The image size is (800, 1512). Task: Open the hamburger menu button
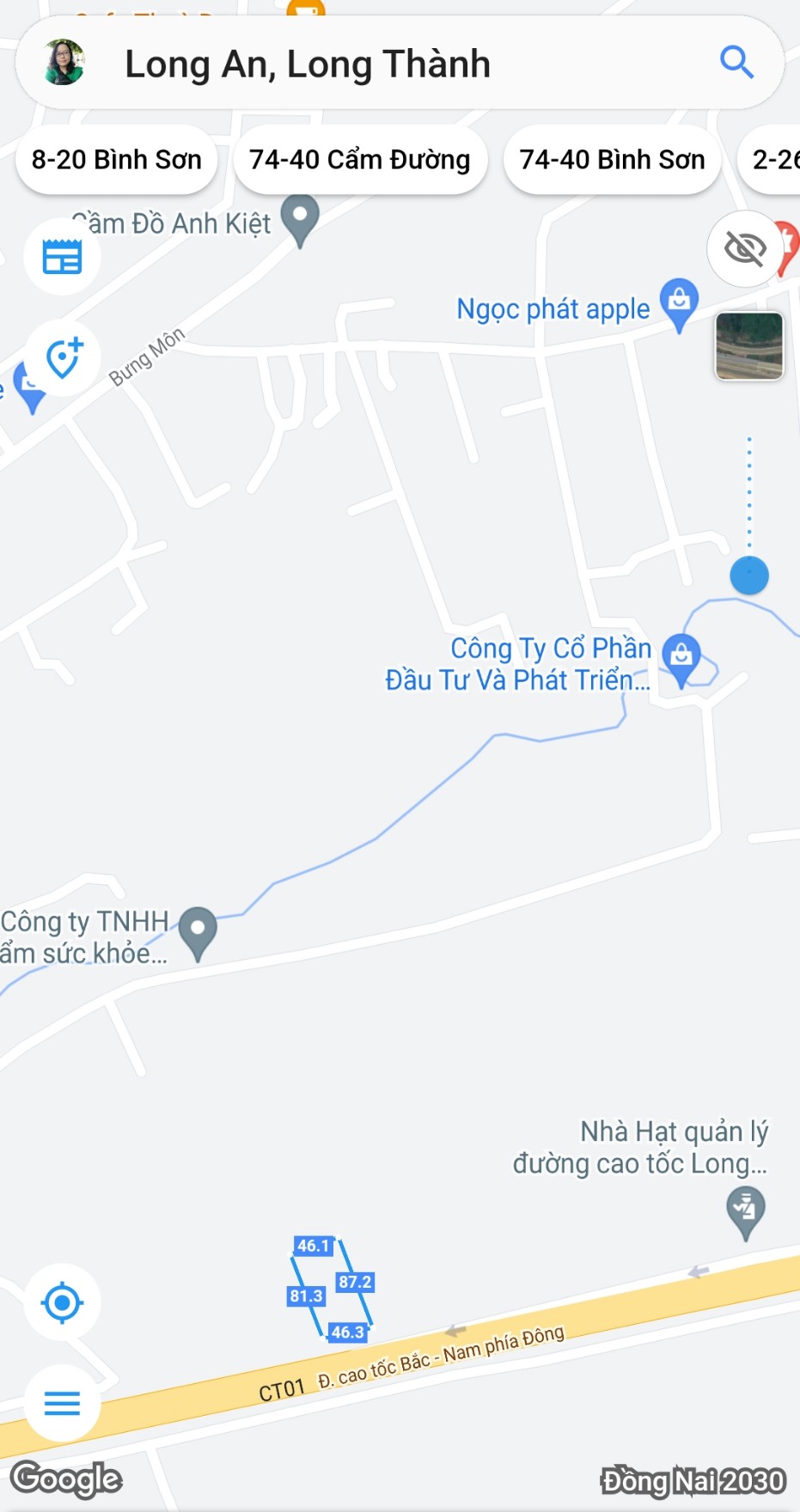coord(62,1404)
